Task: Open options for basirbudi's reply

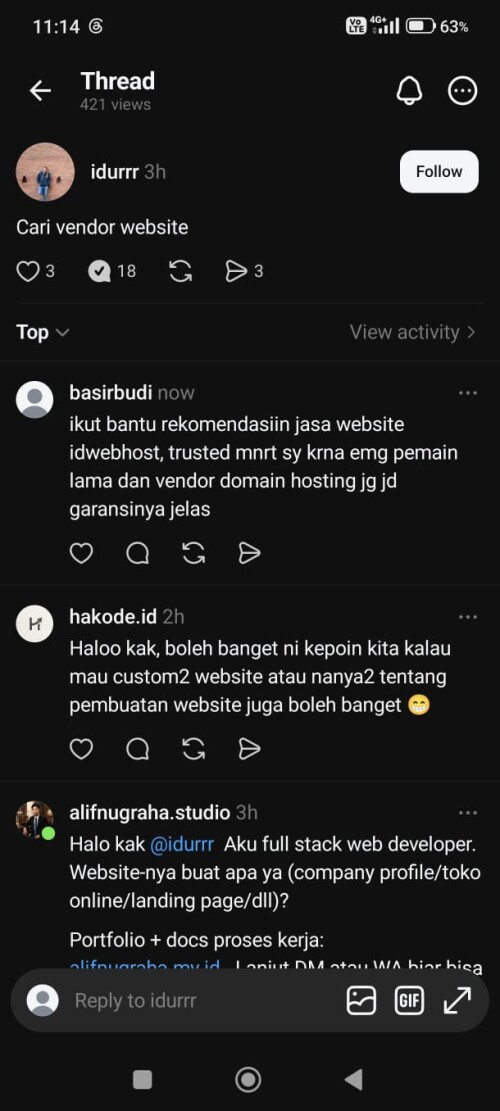Action: tap(467, 393)
